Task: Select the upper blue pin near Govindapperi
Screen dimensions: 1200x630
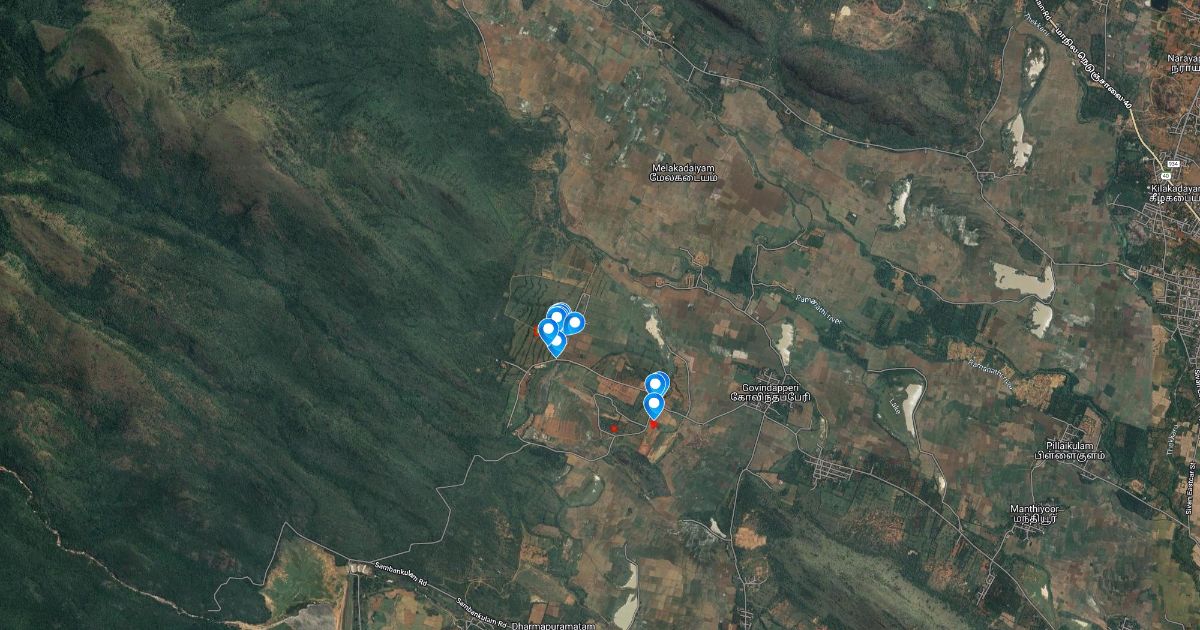Action: (x=657, y=383)
